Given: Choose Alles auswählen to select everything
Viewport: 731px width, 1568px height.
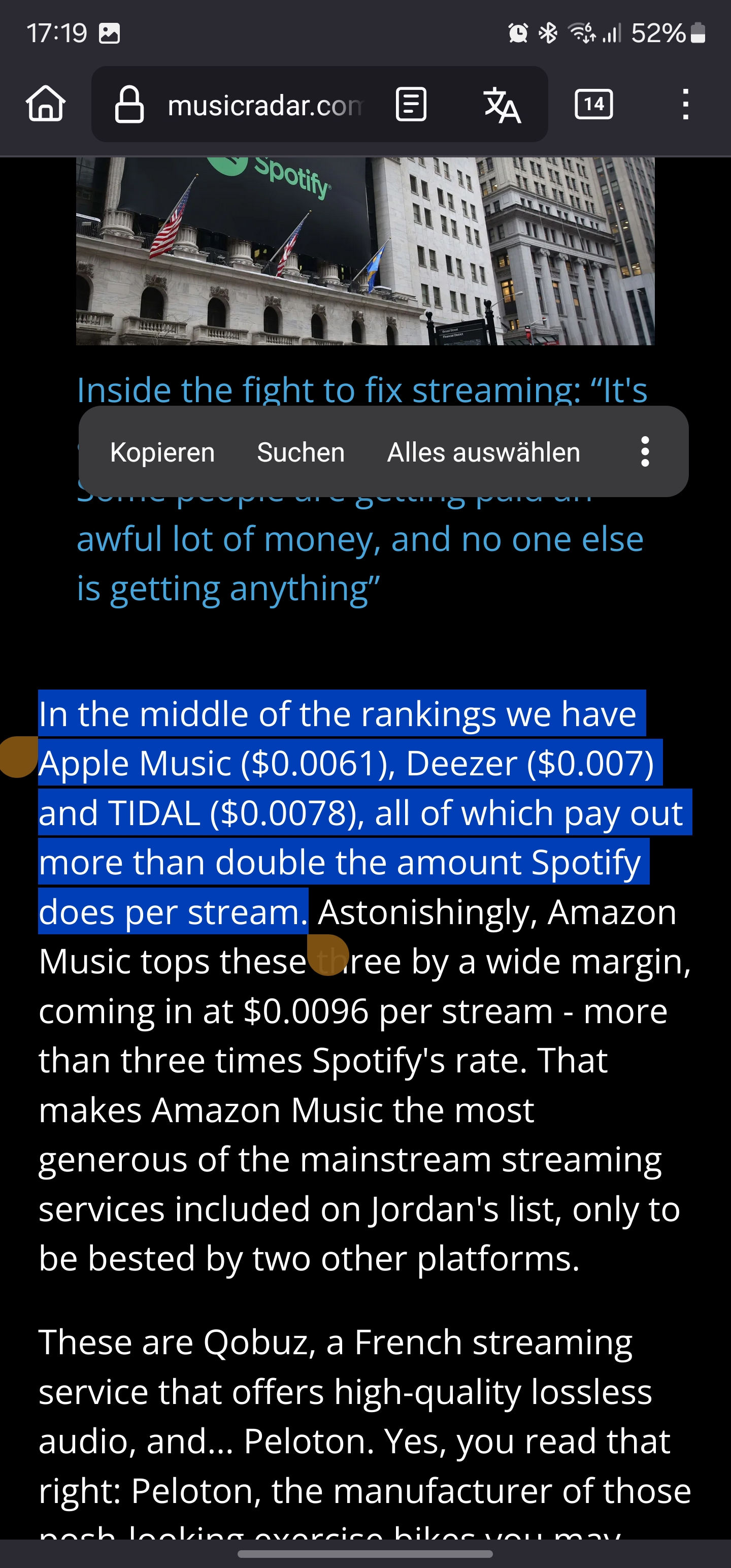Looking at the screenshot, I should pos(483,452).
